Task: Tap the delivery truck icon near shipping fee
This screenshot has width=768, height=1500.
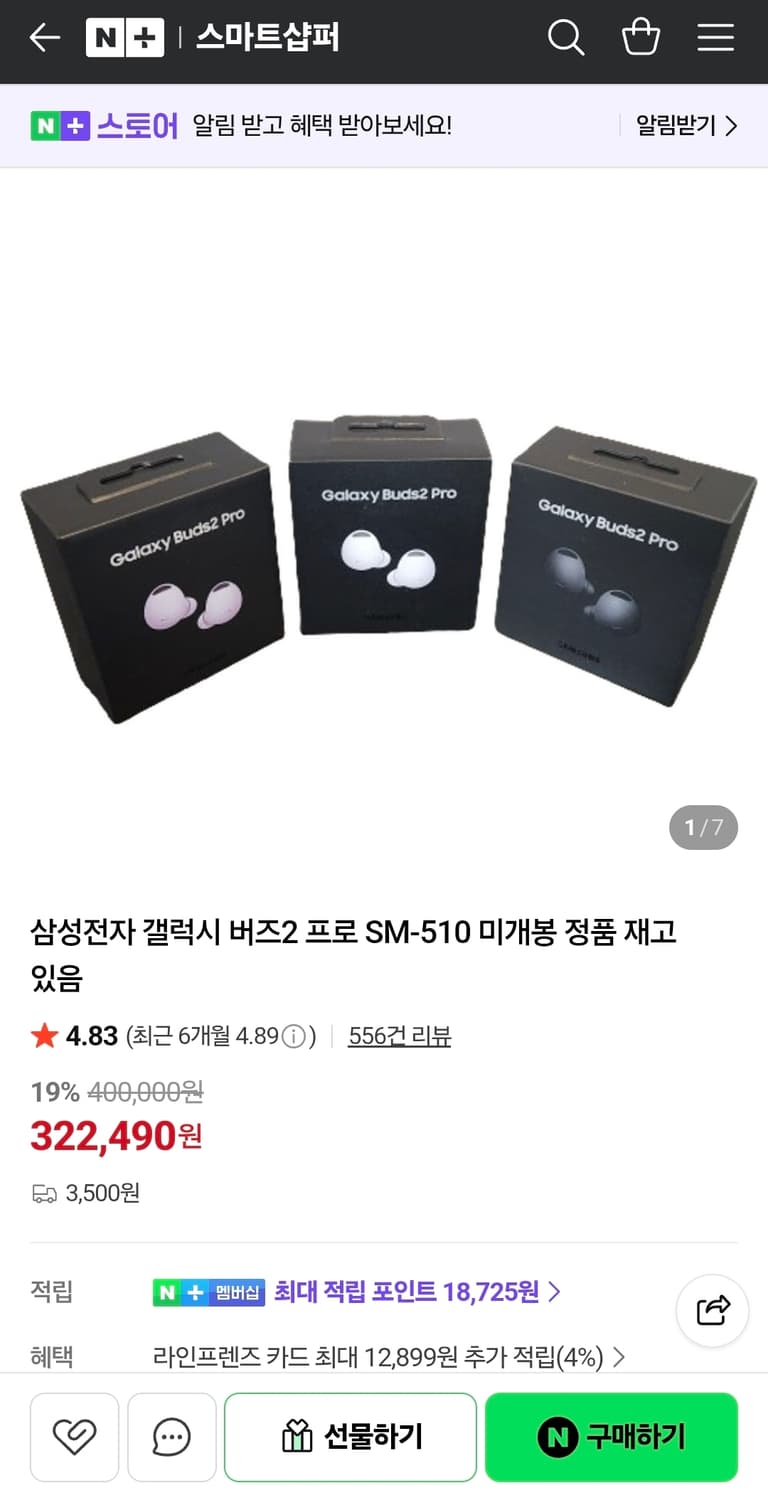Action: point(44,1192)
